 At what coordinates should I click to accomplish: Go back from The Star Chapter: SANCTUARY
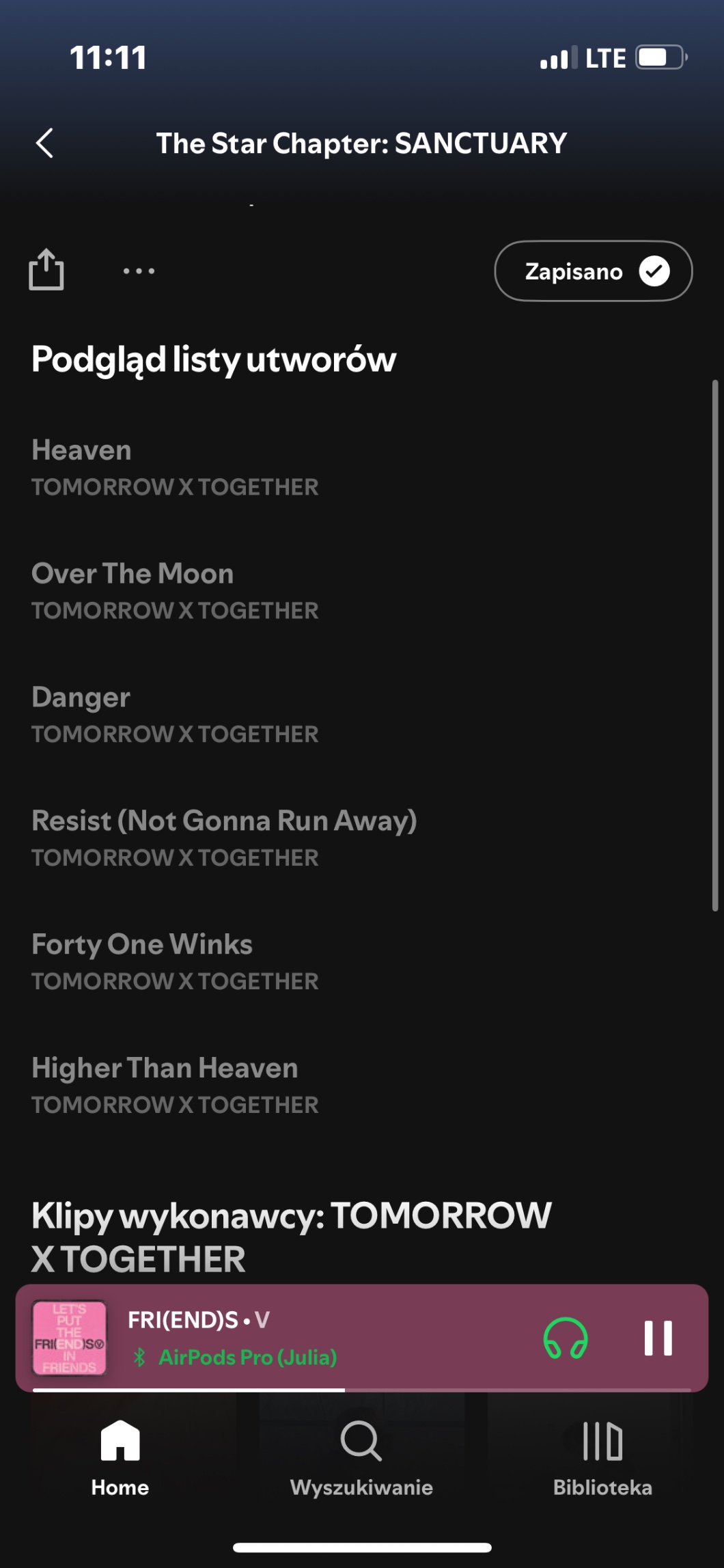(45, 143)
